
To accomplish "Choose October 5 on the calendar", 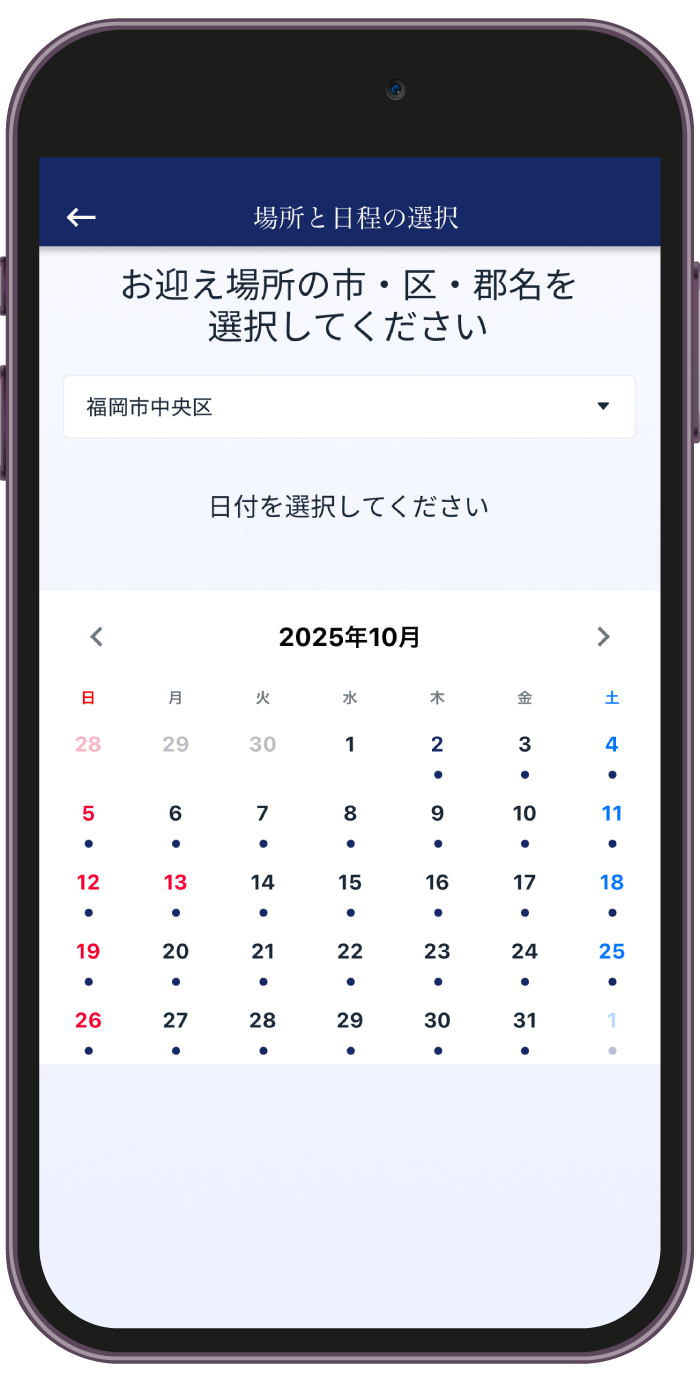I will point(88,814).
